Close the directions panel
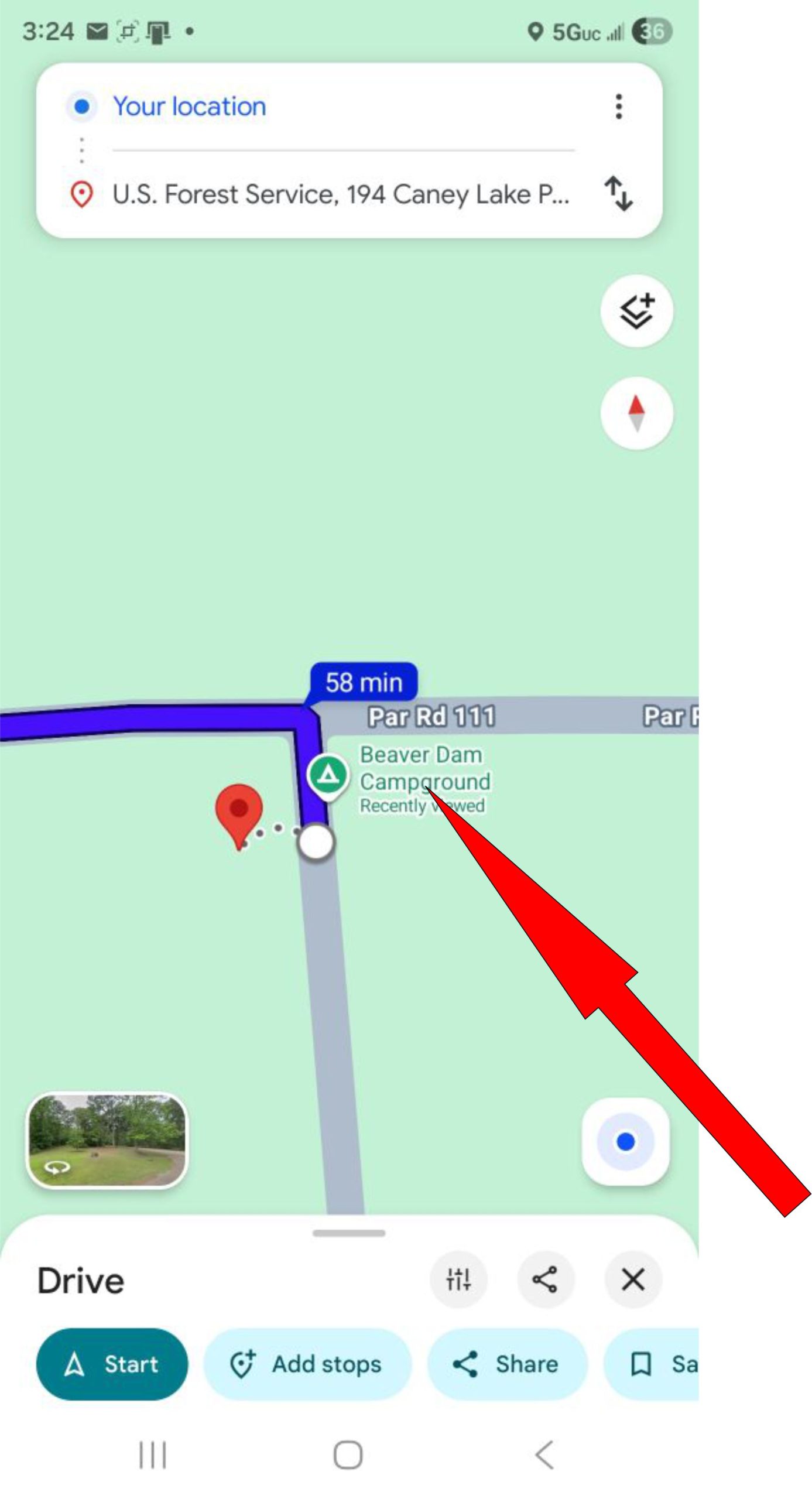Image resolution: width=812 pixels, height=1499 pixels. click(x=633, y=1279)
